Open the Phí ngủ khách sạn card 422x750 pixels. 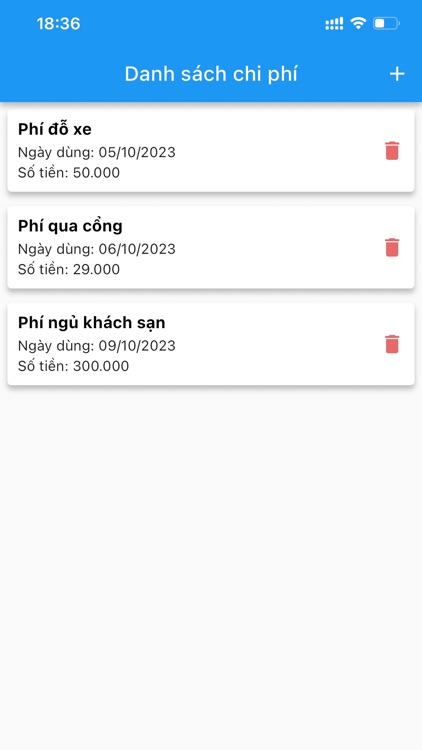click(211, 344)
